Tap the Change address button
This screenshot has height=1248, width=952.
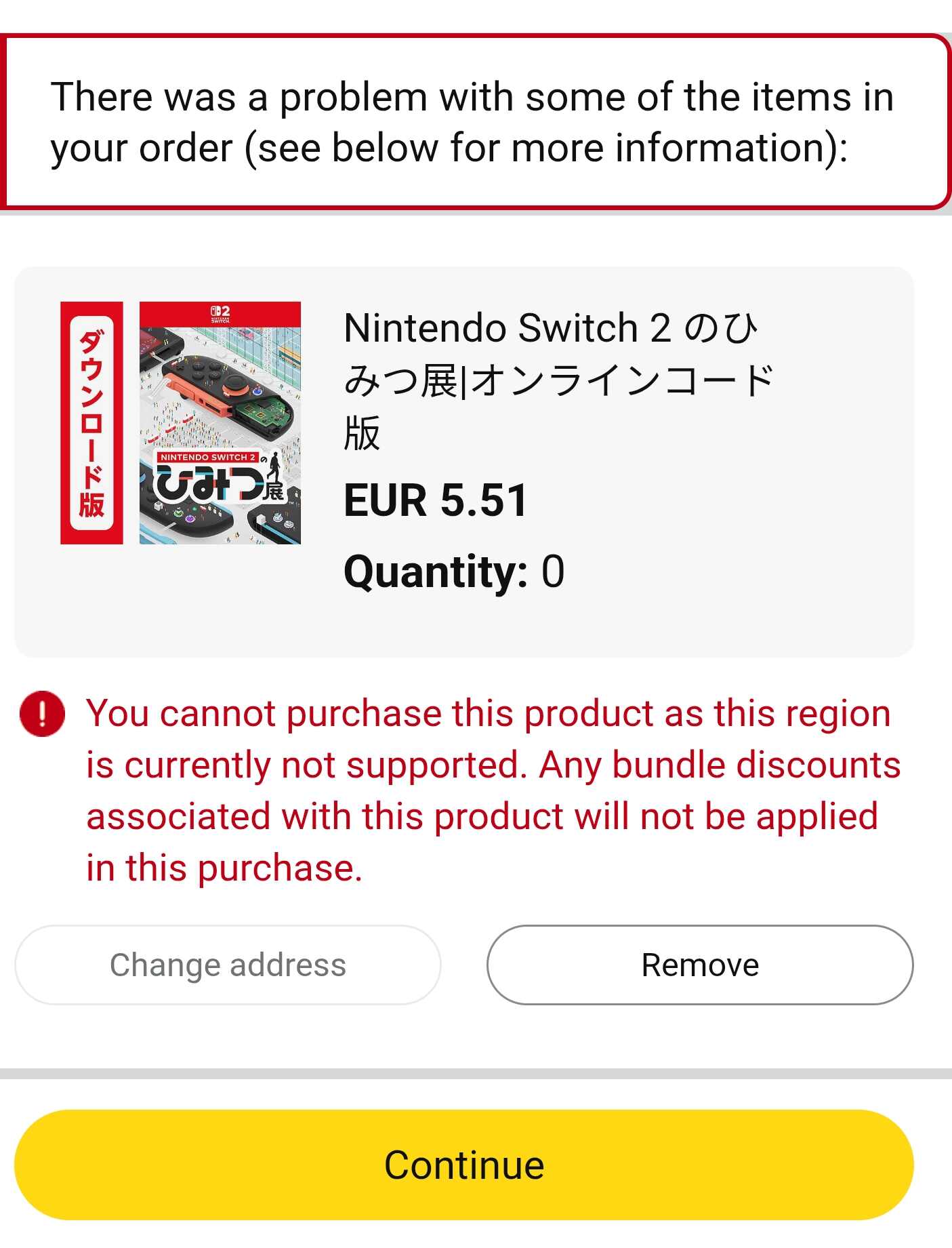[228, 965]
